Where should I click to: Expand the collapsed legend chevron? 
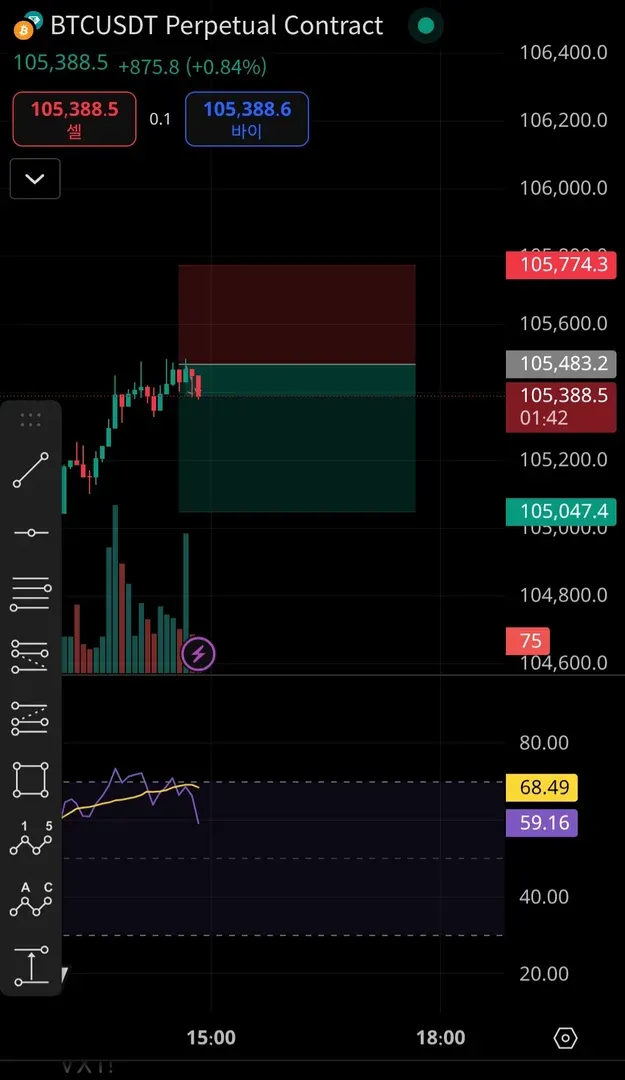pos(35,179)
